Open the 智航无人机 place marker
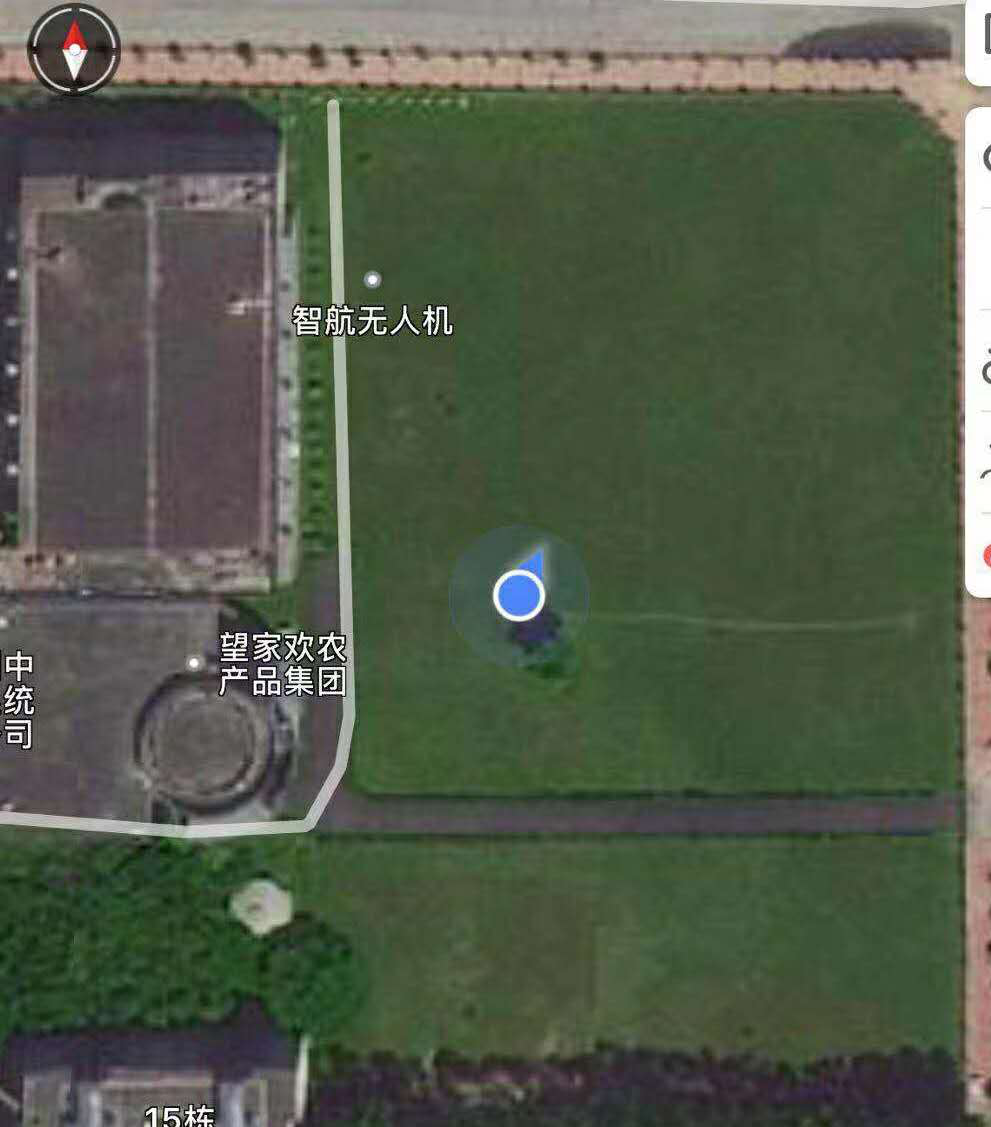Image resolution: width=991 pixels, height=1127 pixels. tap(372, 279)
